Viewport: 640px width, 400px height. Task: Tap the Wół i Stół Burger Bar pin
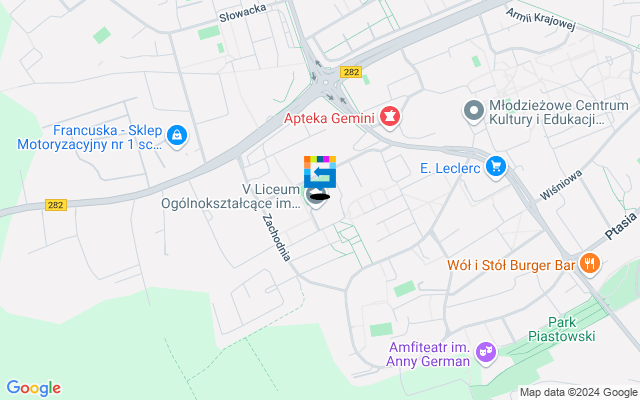[x=590, y=265]
